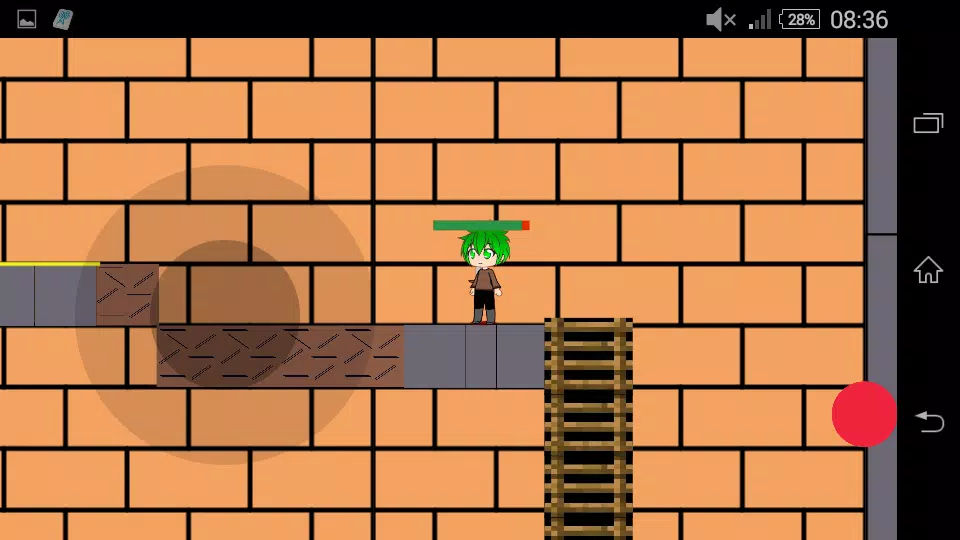Return to the home screen

(928, 270)
